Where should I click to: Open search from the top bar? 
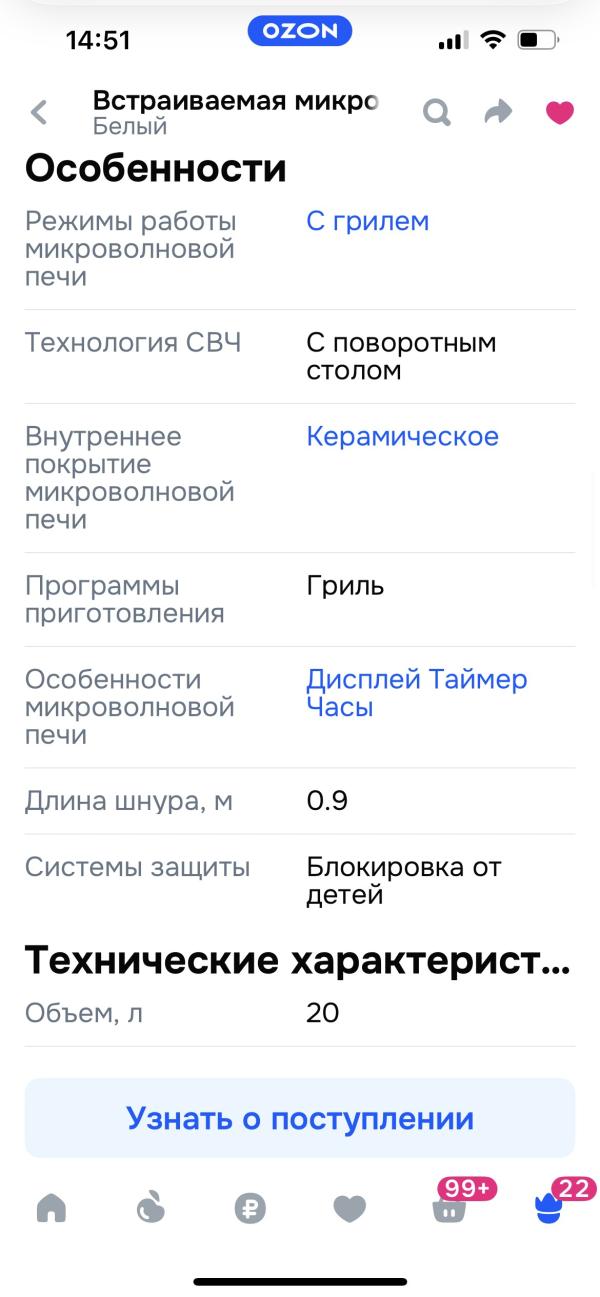tap(437, 112)
